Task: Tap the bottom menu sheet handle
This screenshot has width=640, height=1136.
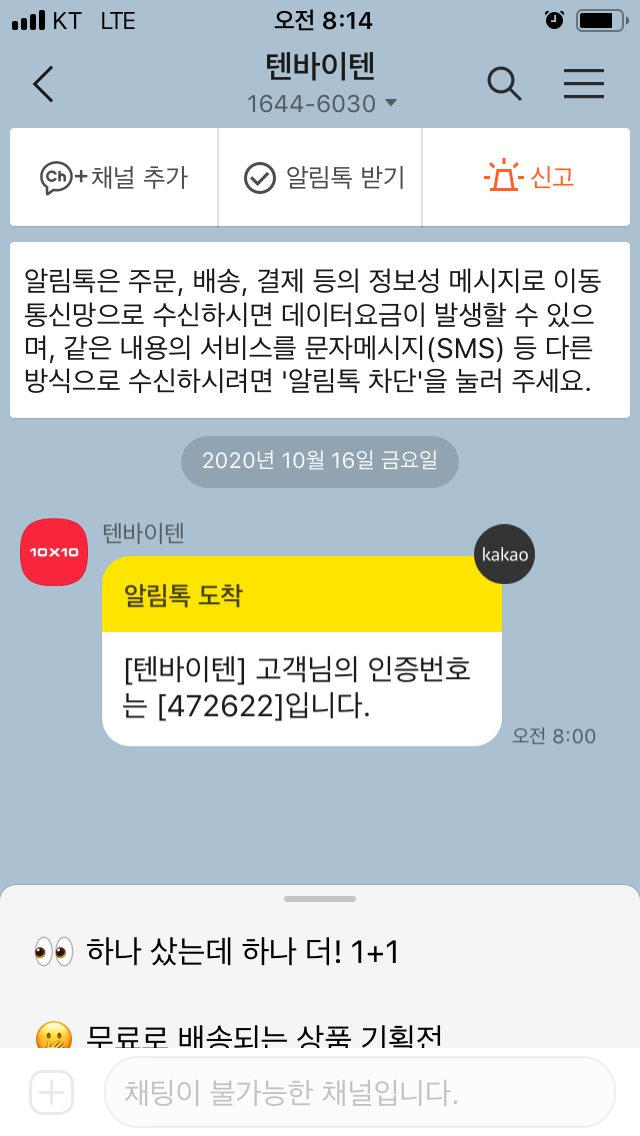Action: pyautogui.click(x=320, y=899)
